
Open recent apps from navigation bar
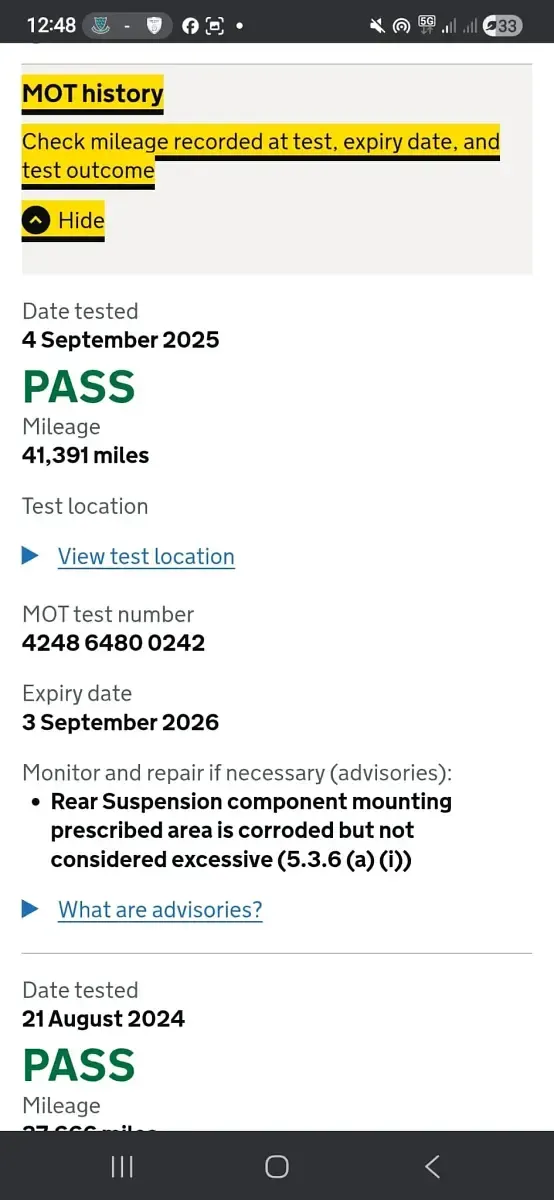pyautogui.click(x=122, y=1166)
